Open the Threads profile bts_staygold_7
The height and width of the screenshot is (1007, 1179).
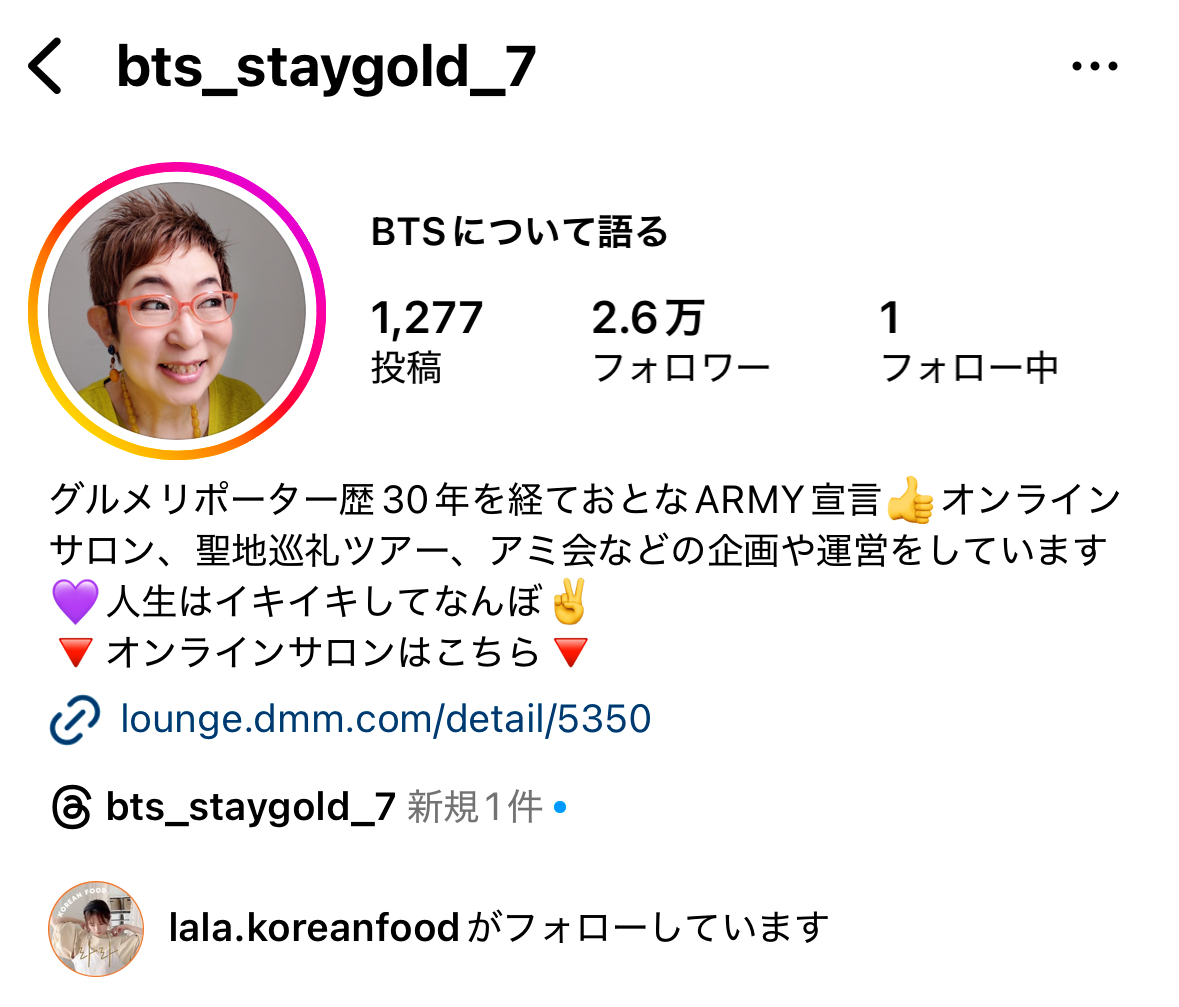pos(250,807)
